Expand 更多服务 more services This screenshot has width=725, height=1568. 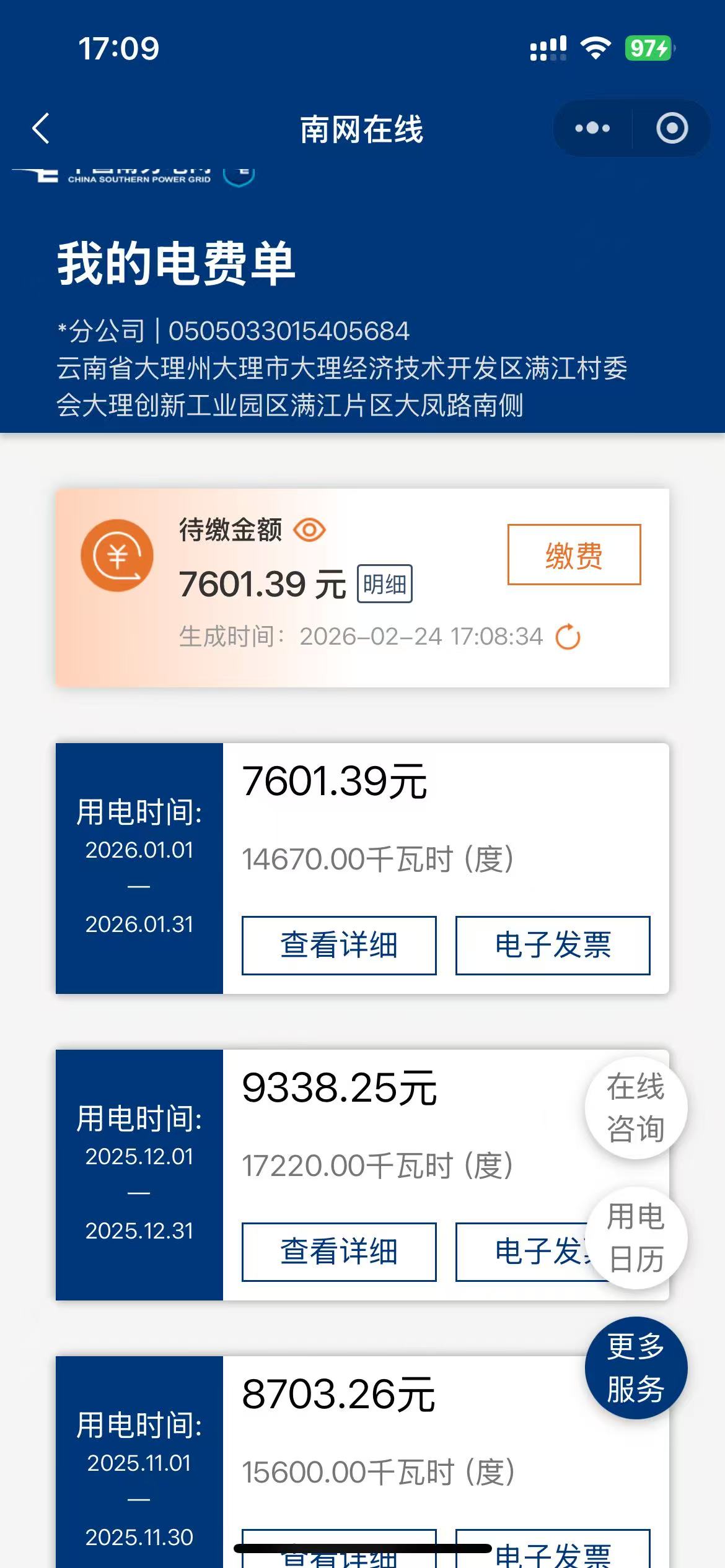636,1368
